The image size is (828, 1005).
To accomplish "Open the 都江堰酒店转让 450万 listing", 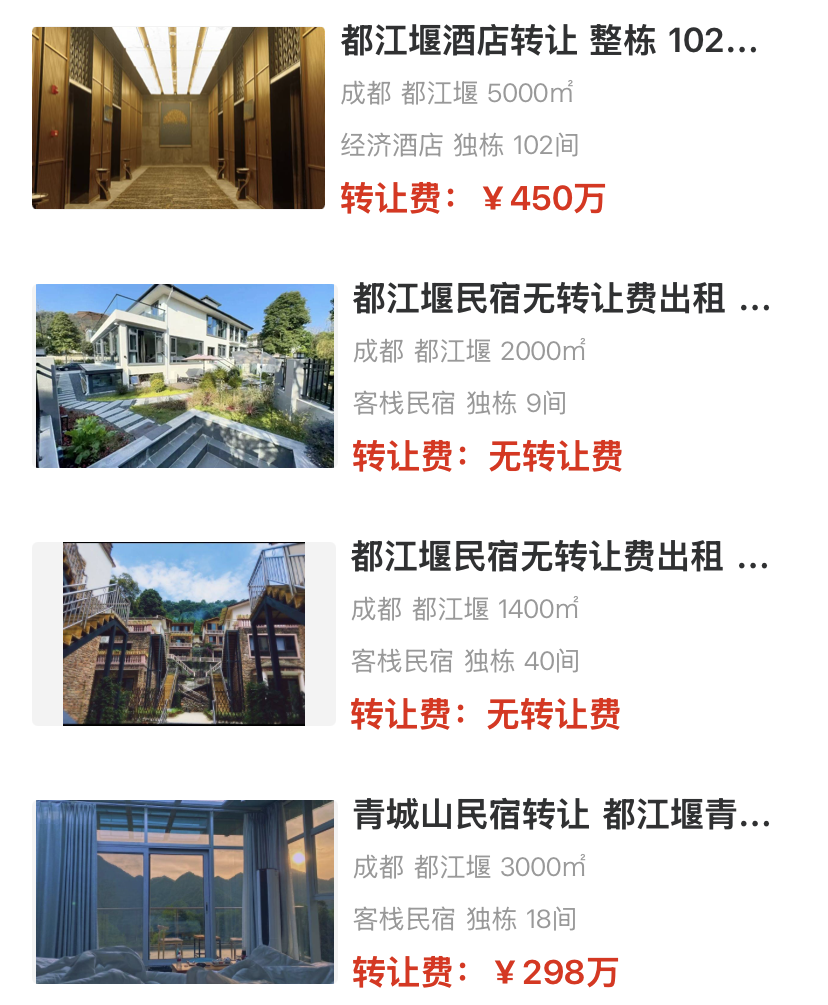I will coord(548,42).
